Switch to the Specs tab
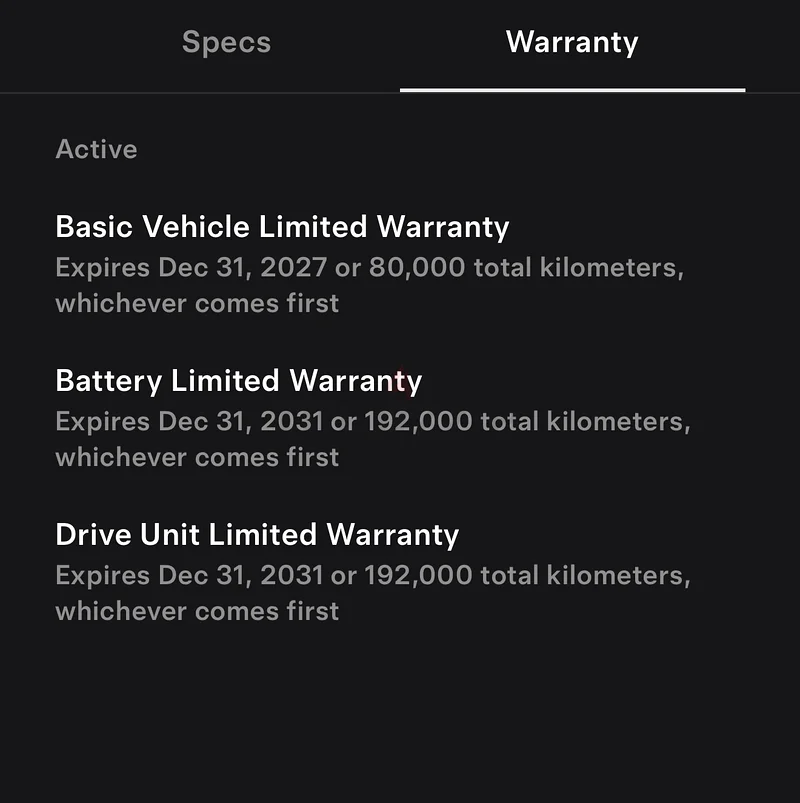 point(226,43)
